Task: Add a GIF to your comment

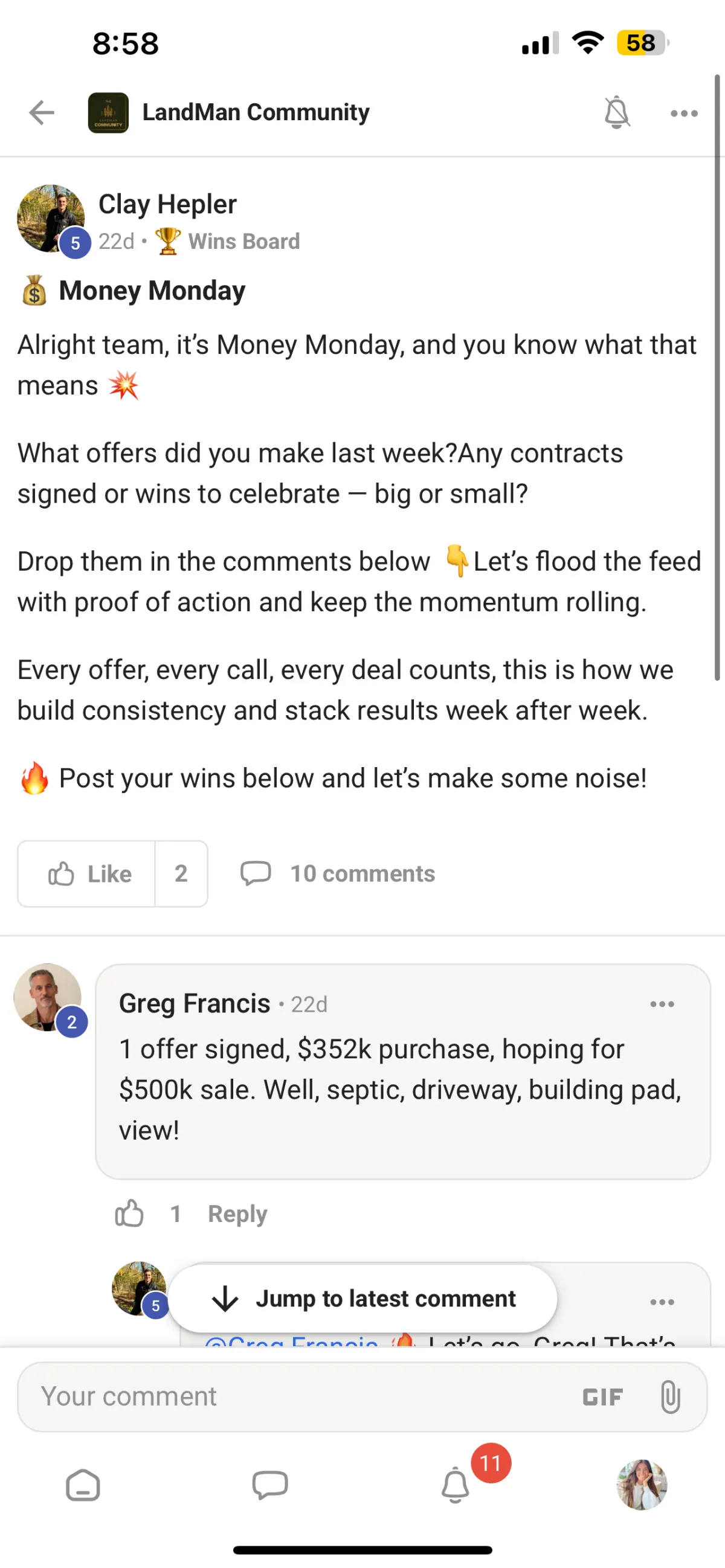Action: [x=602, y=1397]
